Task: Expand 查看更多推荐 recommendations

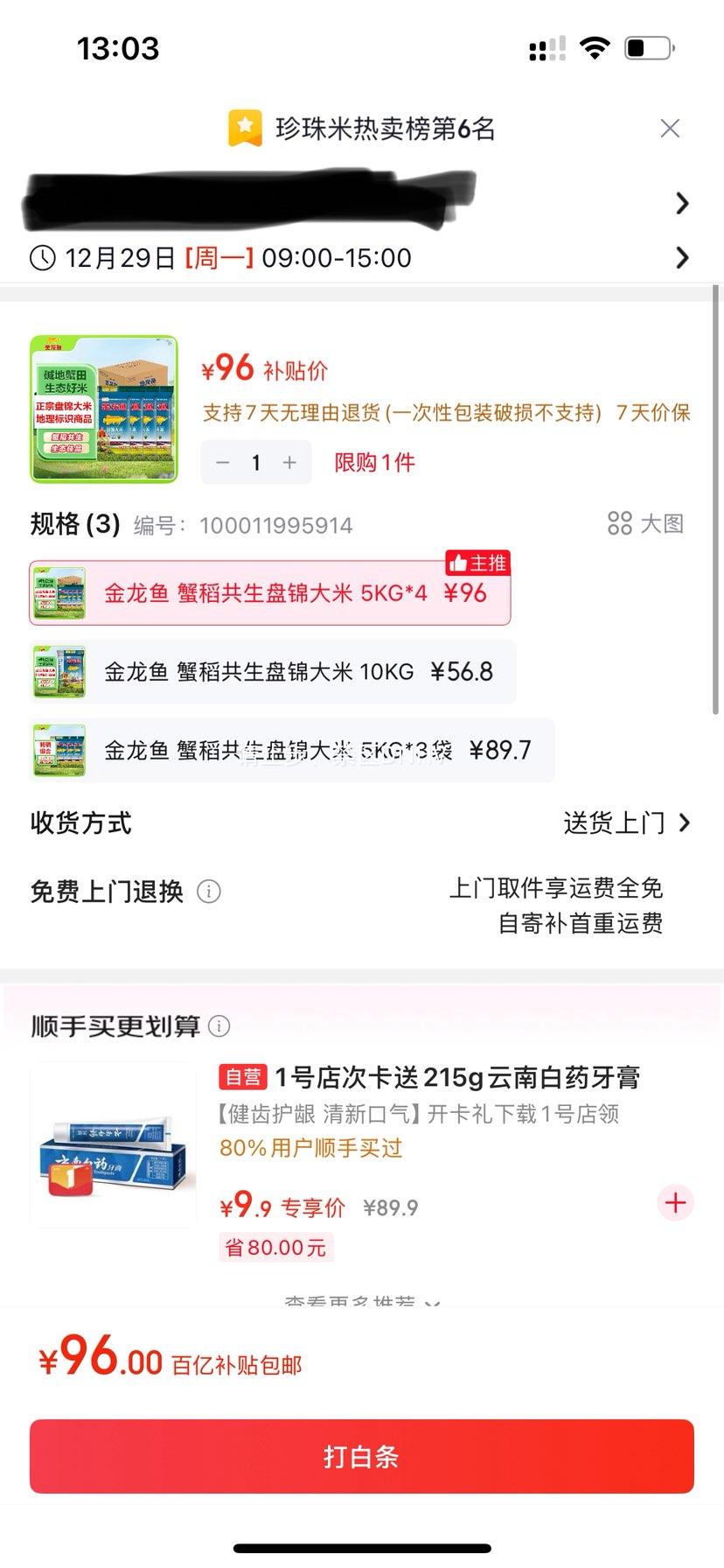Action: tap(362, 1304)
